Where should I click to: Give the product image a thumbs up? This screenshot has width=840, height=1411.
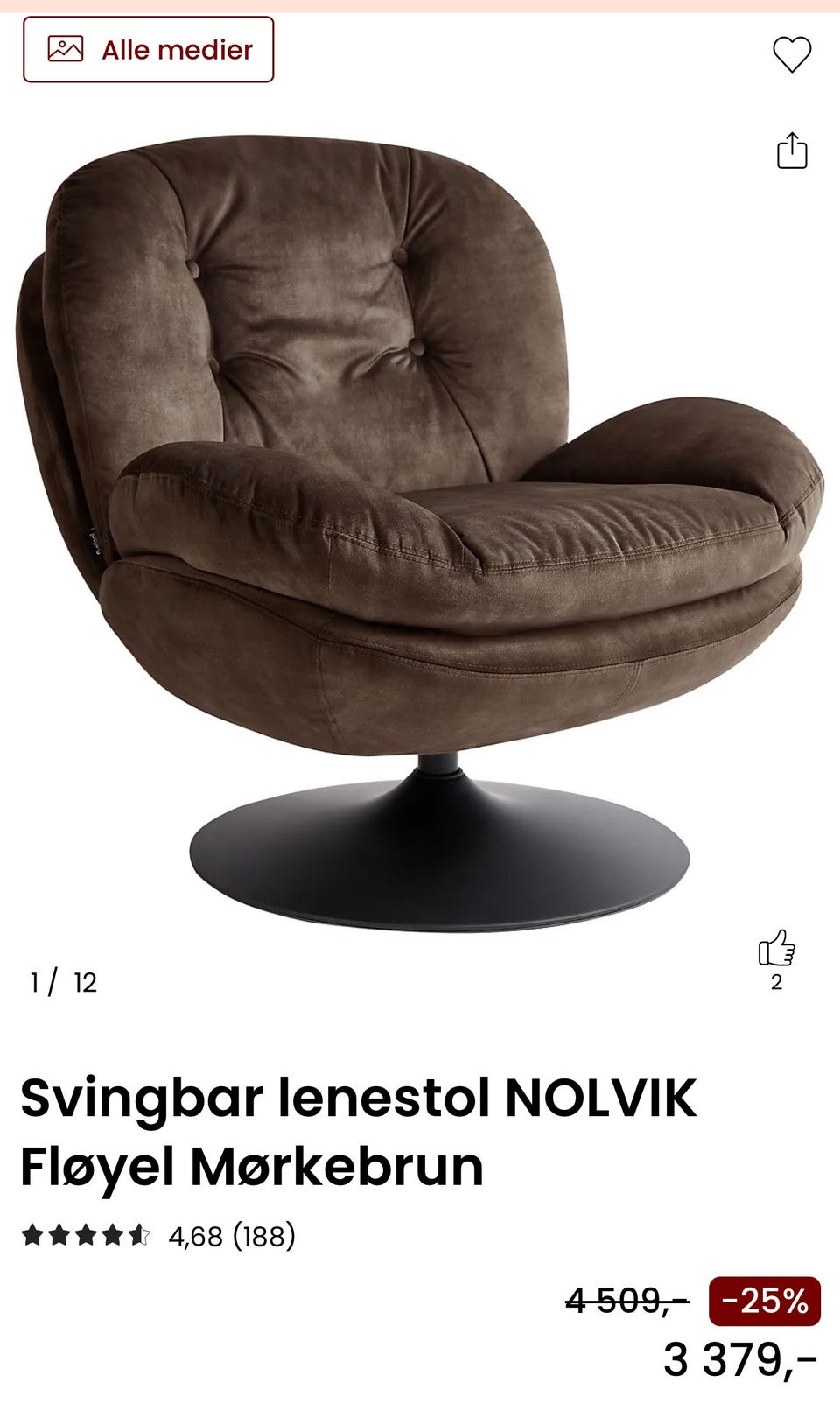point(776,949)
